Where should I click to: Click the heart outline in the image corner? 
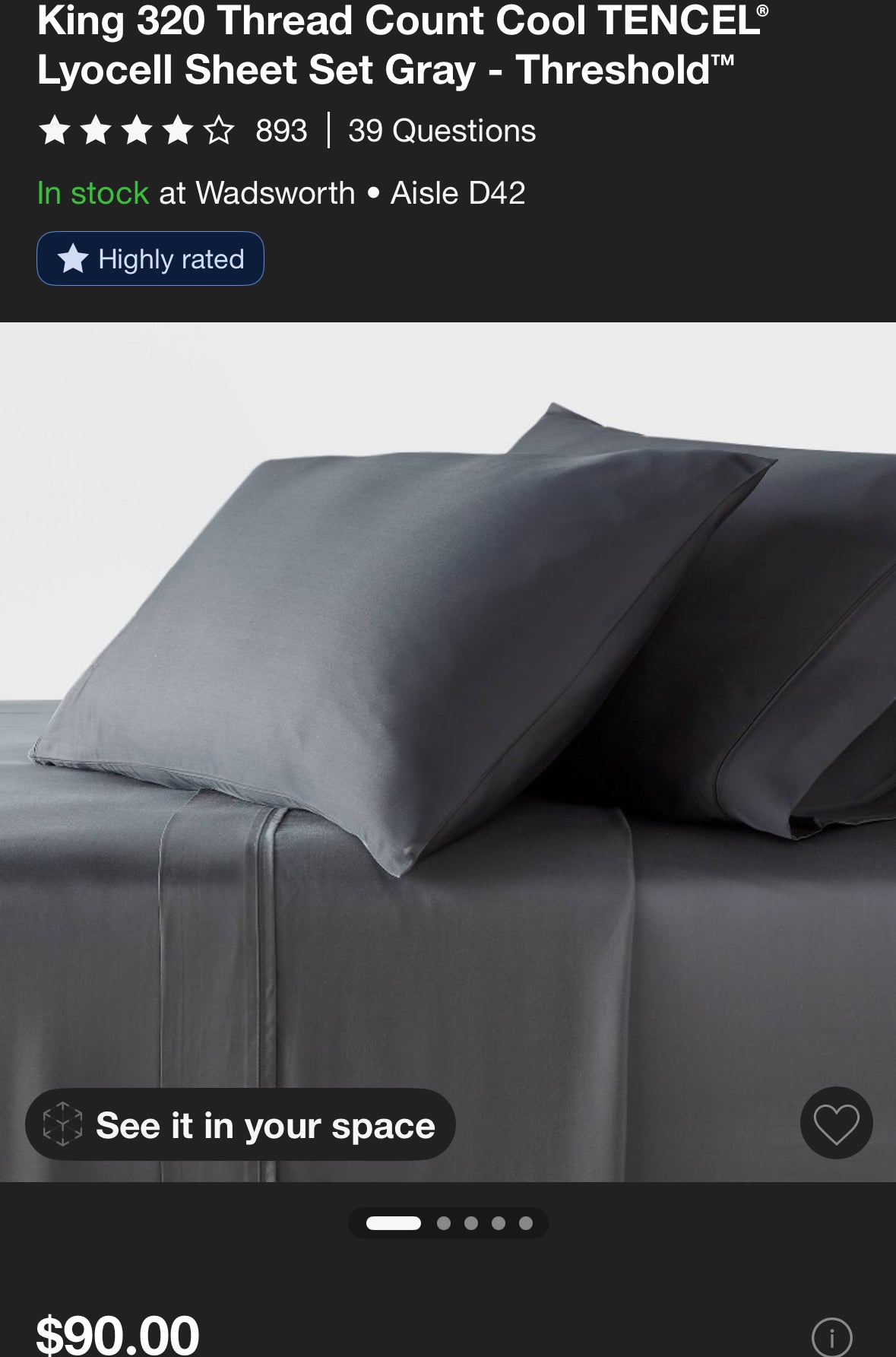[x=836, y=1124]
